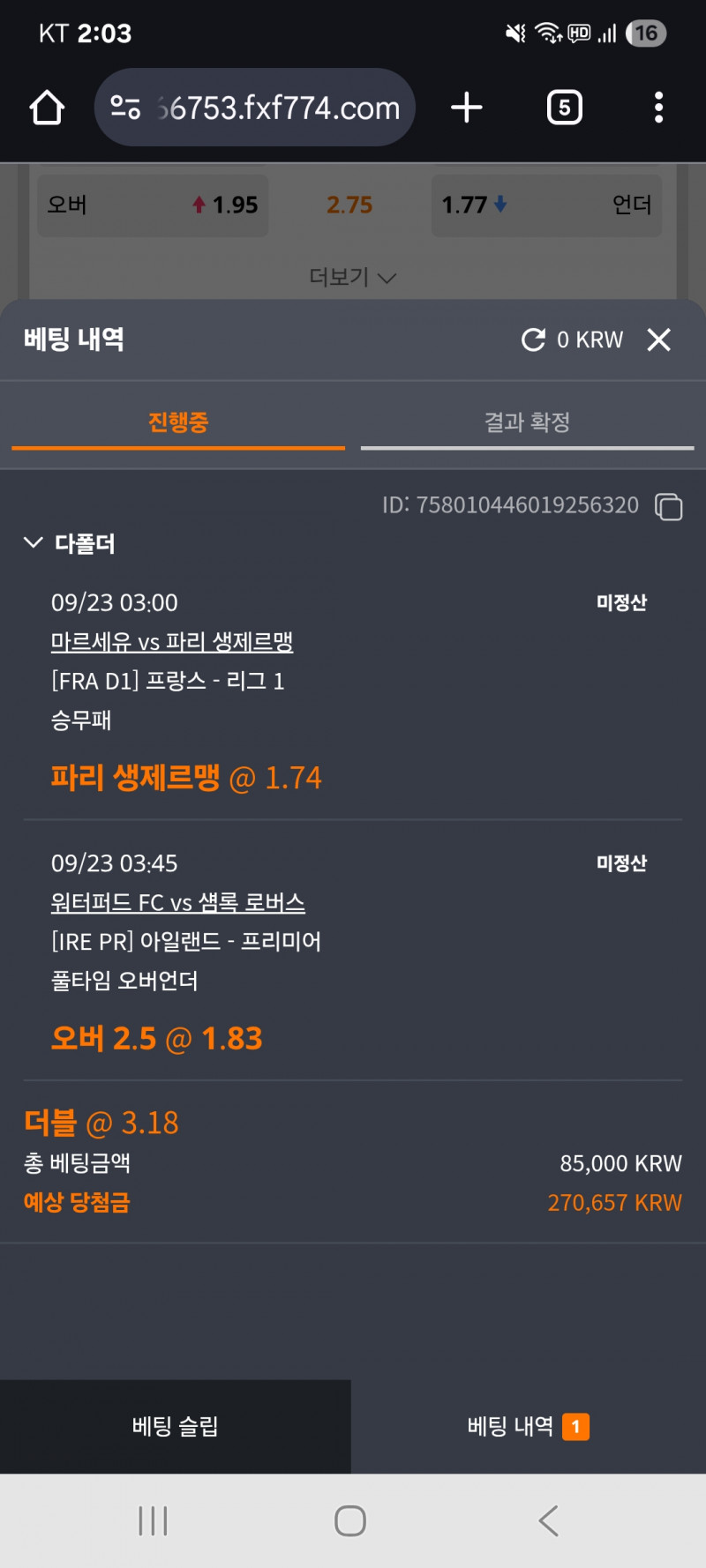706x1568 pixels.
Task: Switch to the 진행중 tab
Action: coord(178,423)
